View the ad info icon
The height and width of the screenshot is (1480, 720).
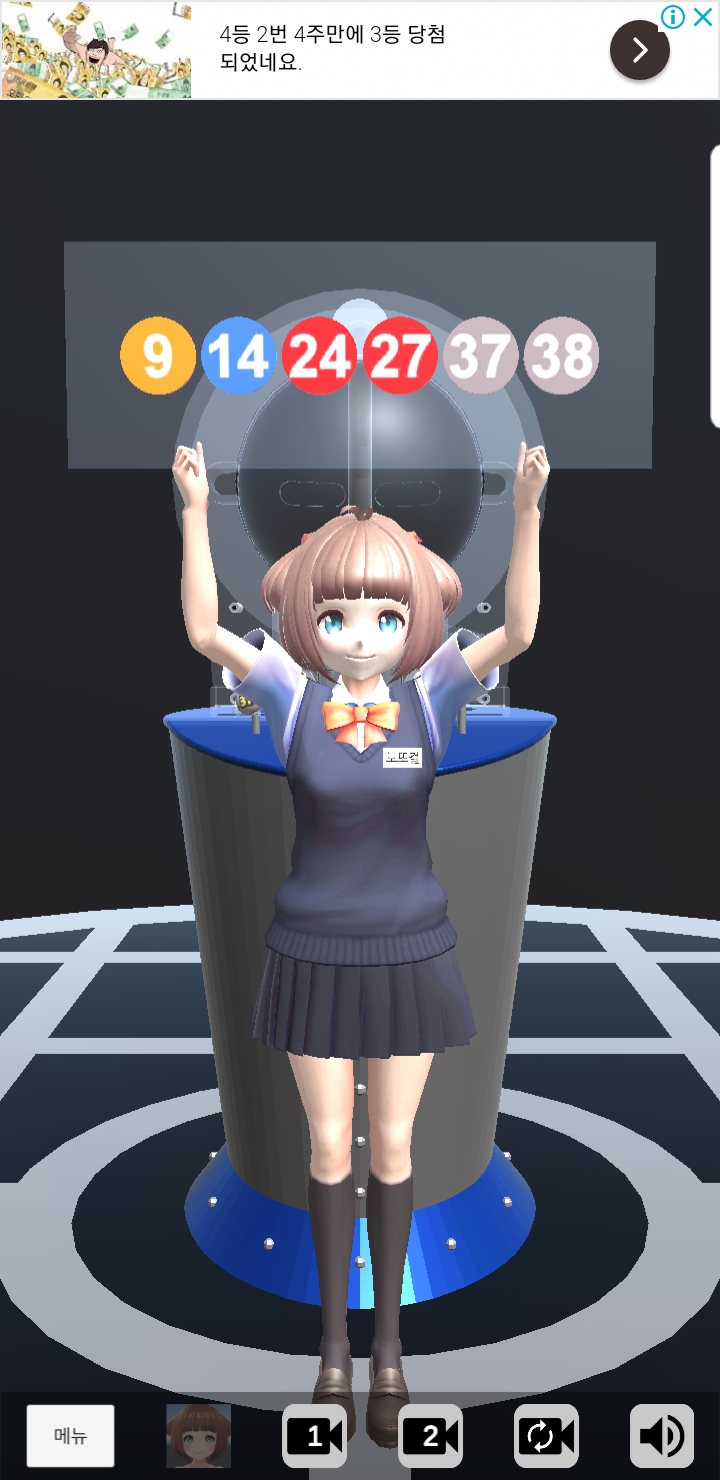[674, 17]
